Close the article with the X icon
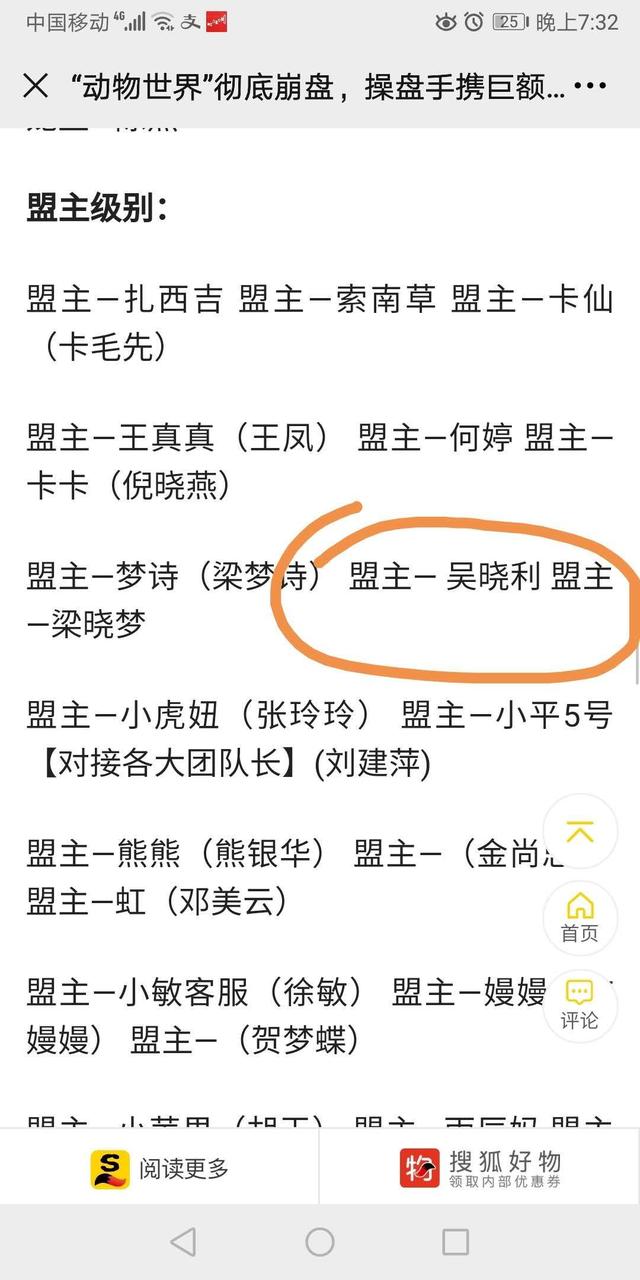 [x=35, y=86]
